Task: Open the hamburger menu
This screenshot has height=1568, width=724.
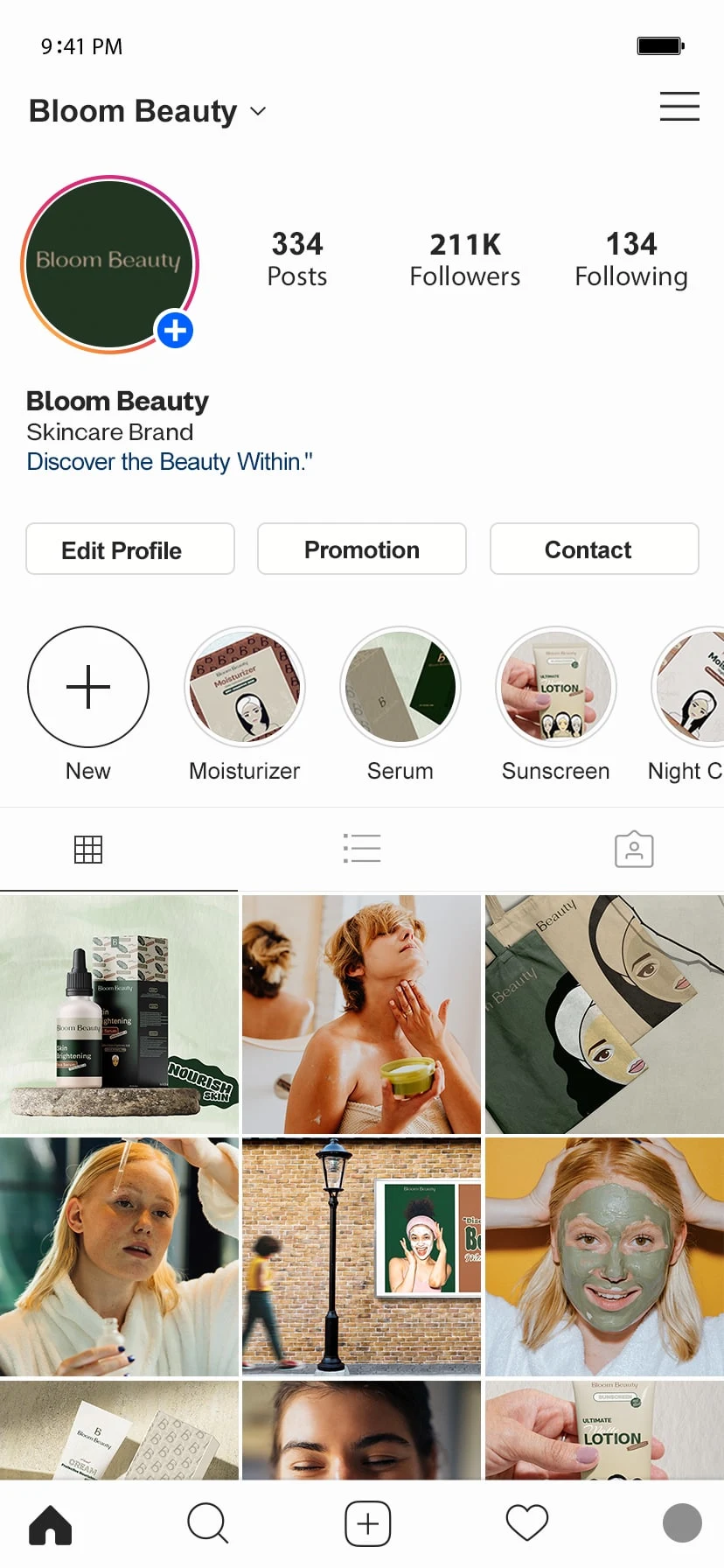Action: pyautogui.click(x=679, y=106)
